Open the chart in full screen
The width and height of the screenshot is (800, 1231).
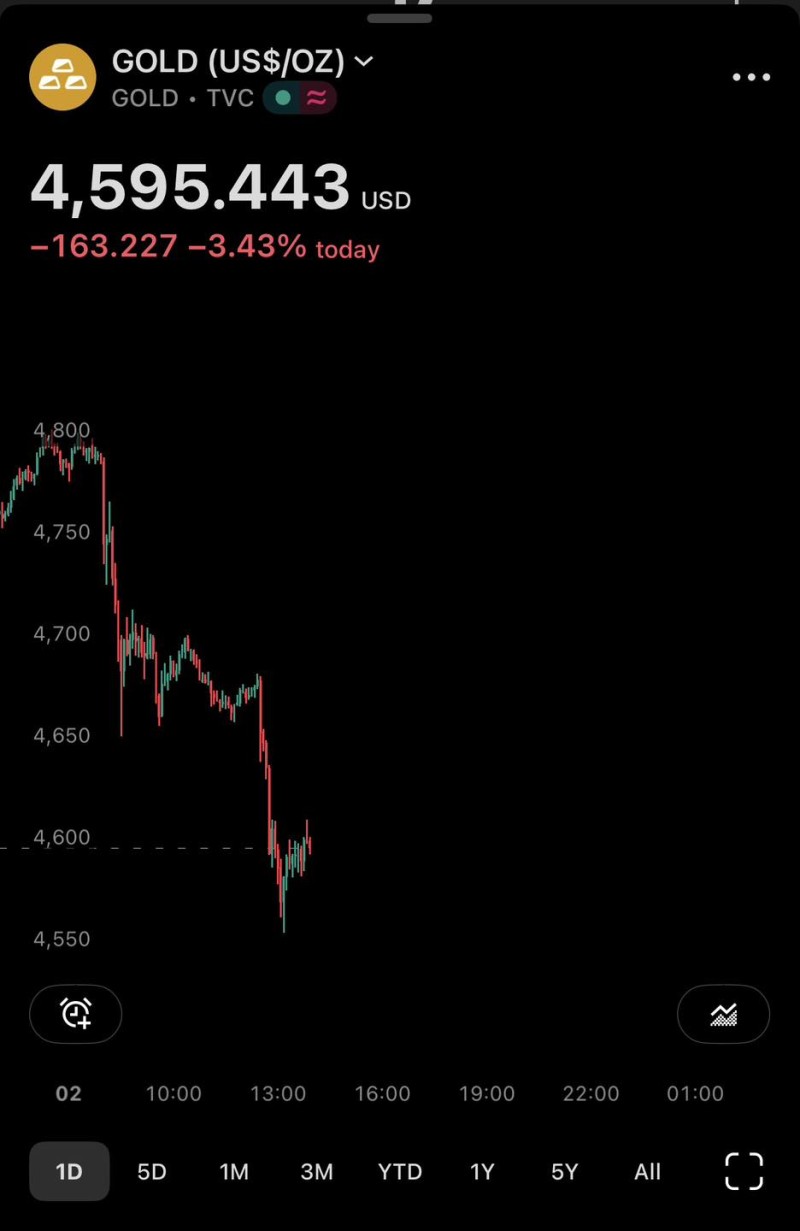[743, 1171]
